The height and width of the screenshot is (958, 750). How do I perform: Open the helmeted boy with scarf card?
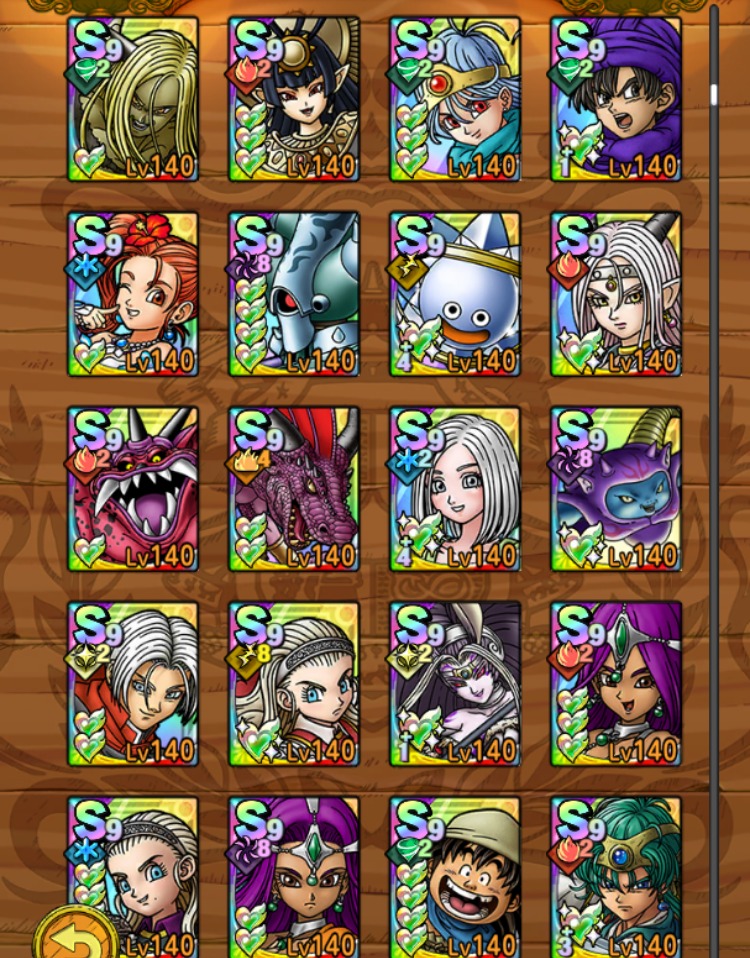pyautogui.click(x=455, y=875)
